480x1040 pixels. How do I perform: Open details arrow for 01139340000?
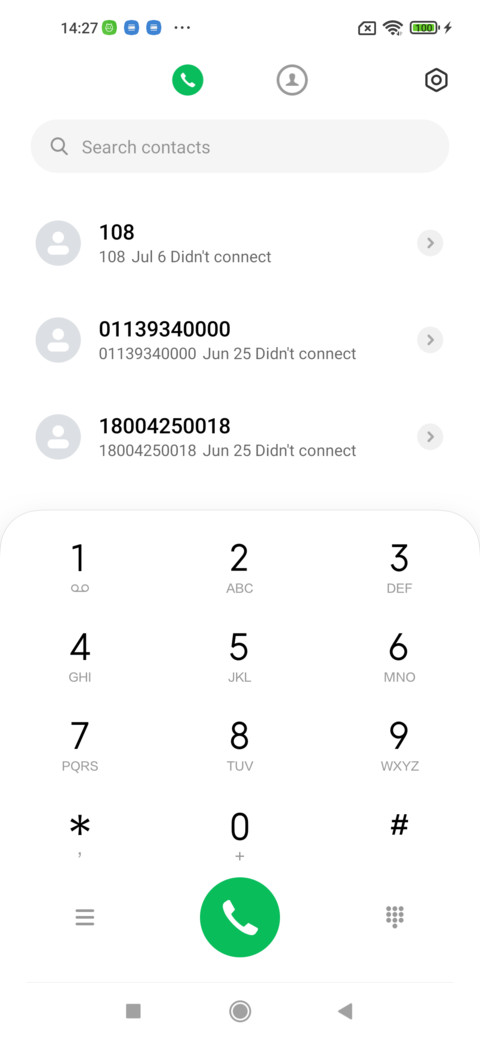(430, 340)
